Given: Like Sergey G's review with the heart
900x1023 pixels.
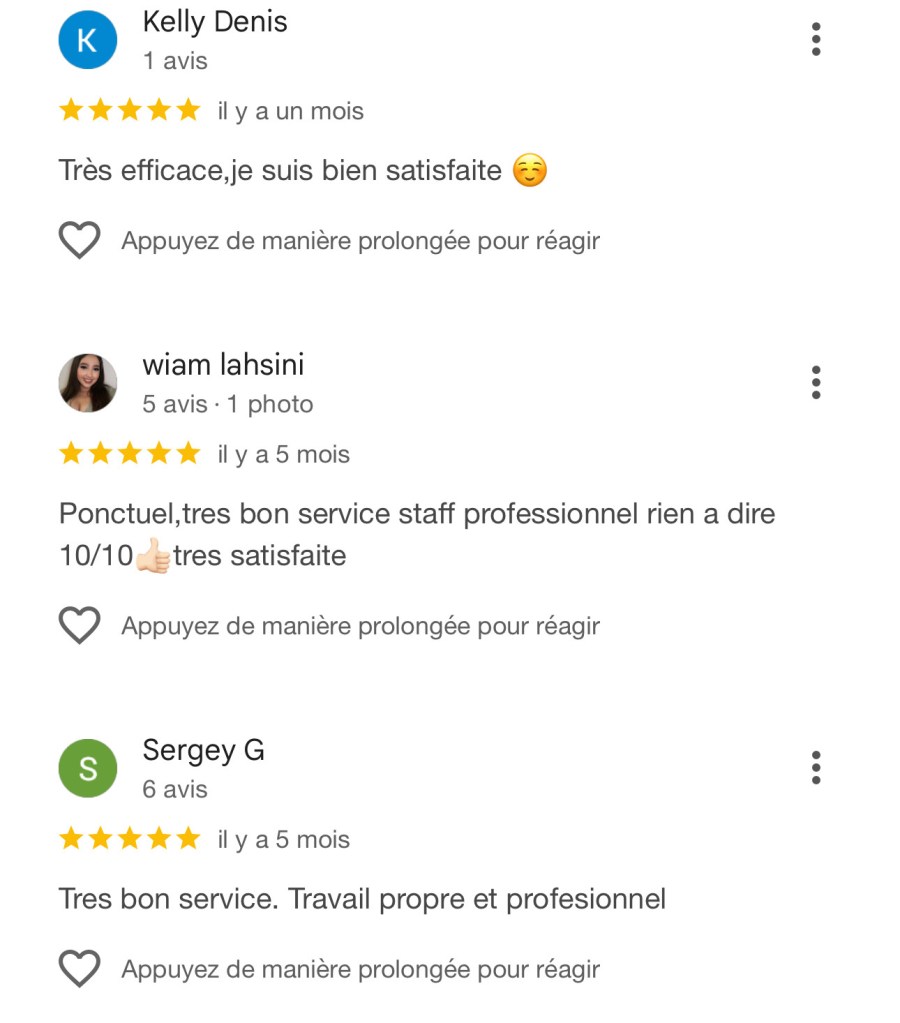Looking at the screenshot, I should tap(80, 969).
